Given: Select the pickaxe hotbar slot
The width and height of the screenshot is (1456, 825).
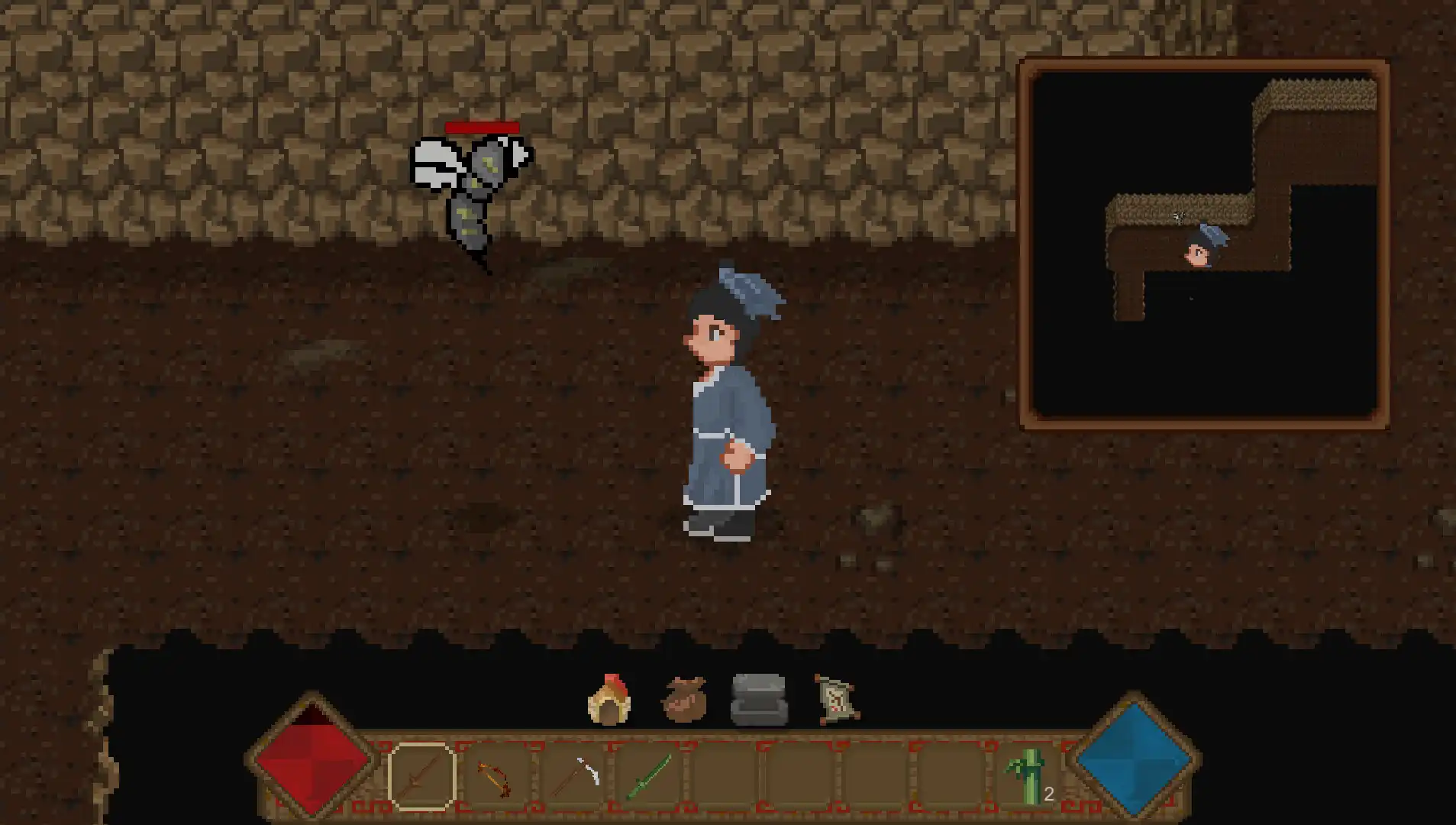Looking at the screenshot, I should (x=574, y=777).
